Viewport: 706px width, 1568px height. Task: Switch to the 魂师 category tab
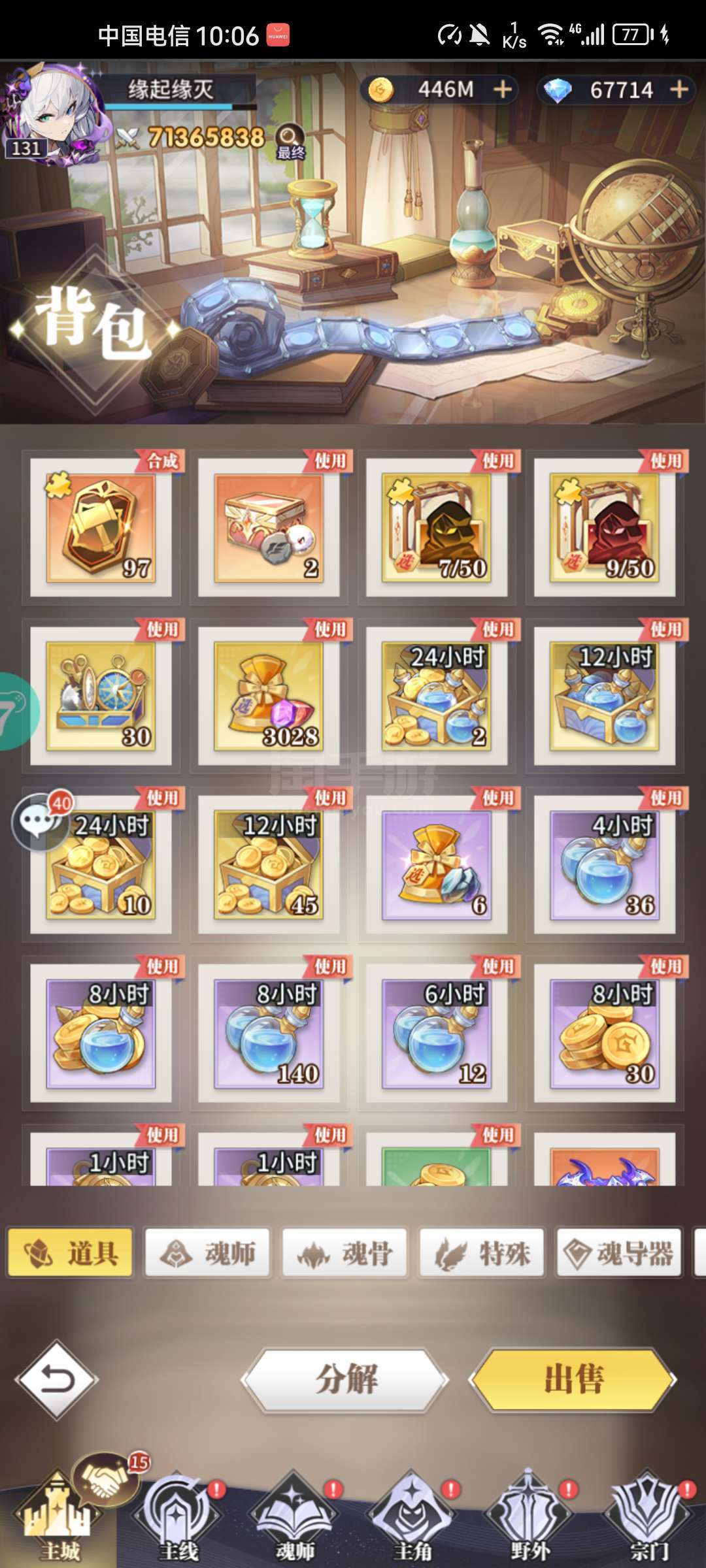click(207, 1252)
